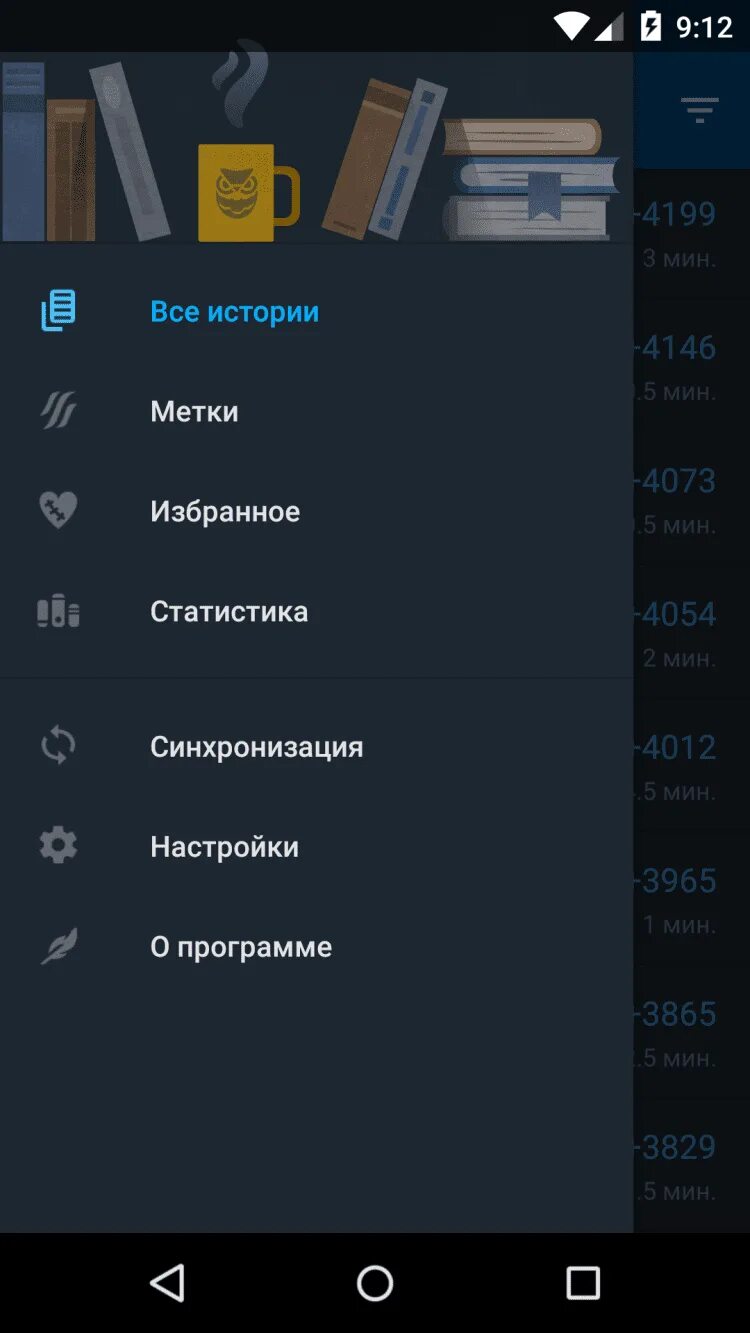750x1333 pixels.
Task: Open the Метки section
Action: click(x=195, y=411)
